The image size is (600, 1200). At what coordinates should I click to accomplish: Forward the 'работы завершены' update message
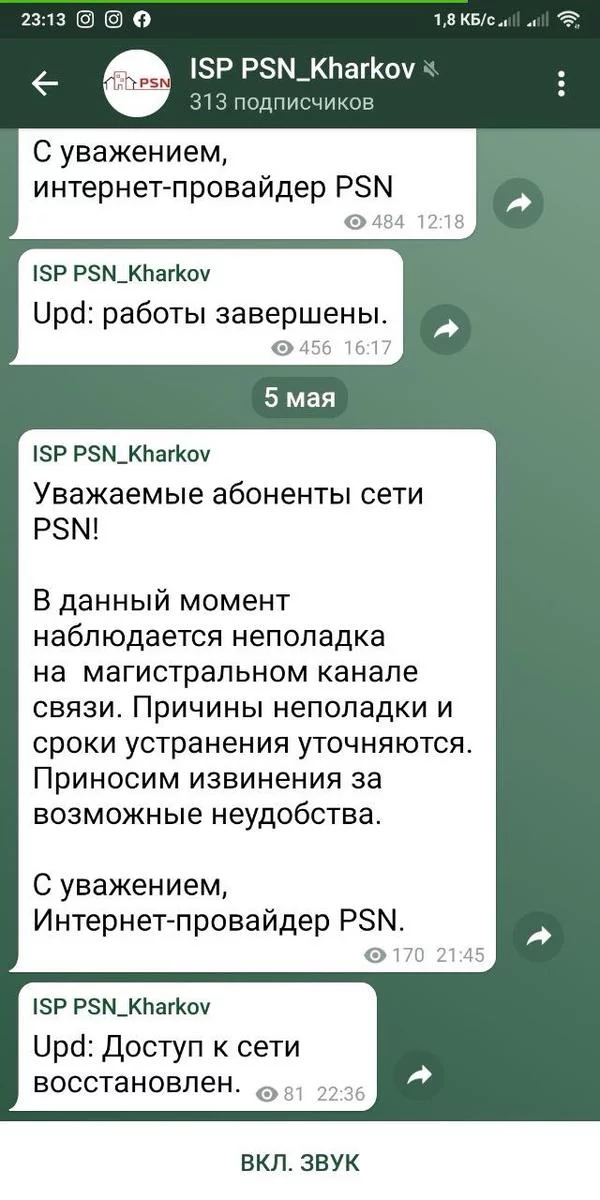pyautogui.click(x=445, y=331)
